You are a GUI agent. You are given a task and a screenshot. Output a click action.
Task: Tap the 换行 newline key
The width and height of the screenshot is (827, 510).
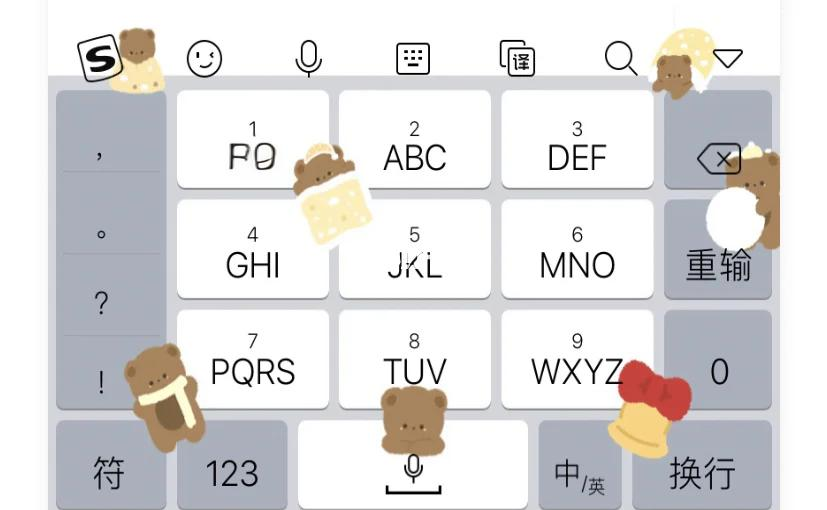pos(703,472)
